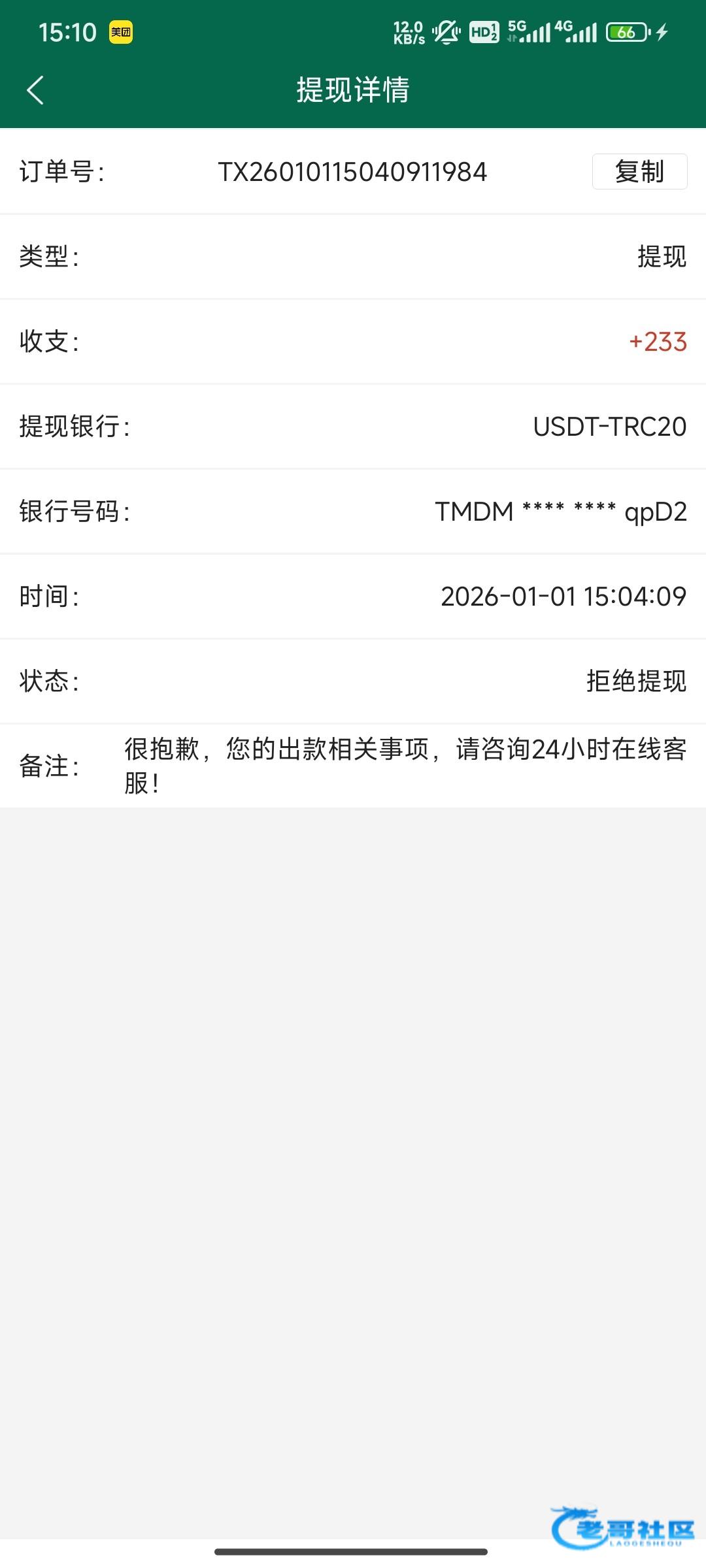Go back from the withdrawal details page
This screenshot has height=1568, width=706.
(35, 90)
